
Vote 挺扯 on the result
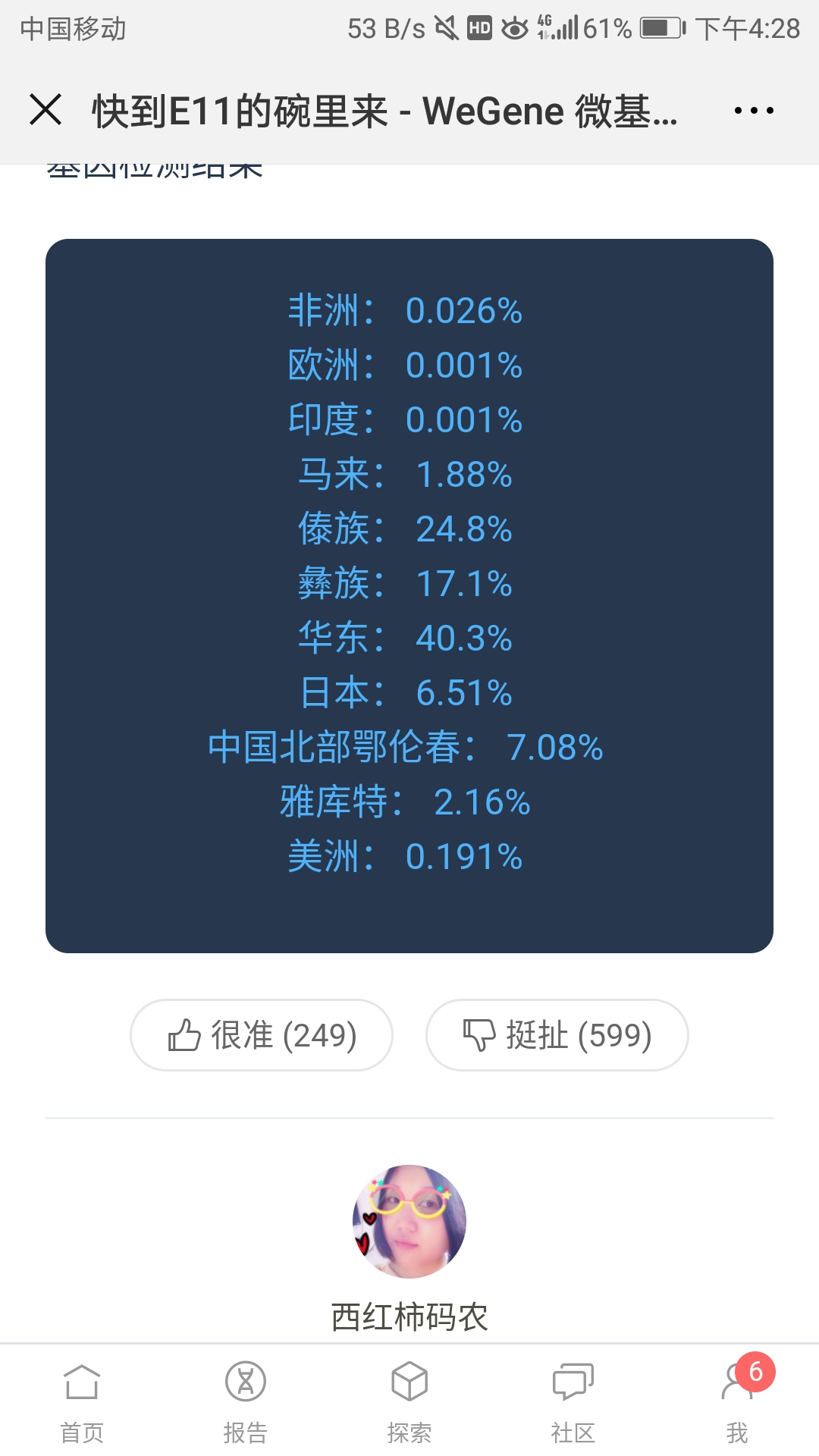click(x=557, y=1035)
